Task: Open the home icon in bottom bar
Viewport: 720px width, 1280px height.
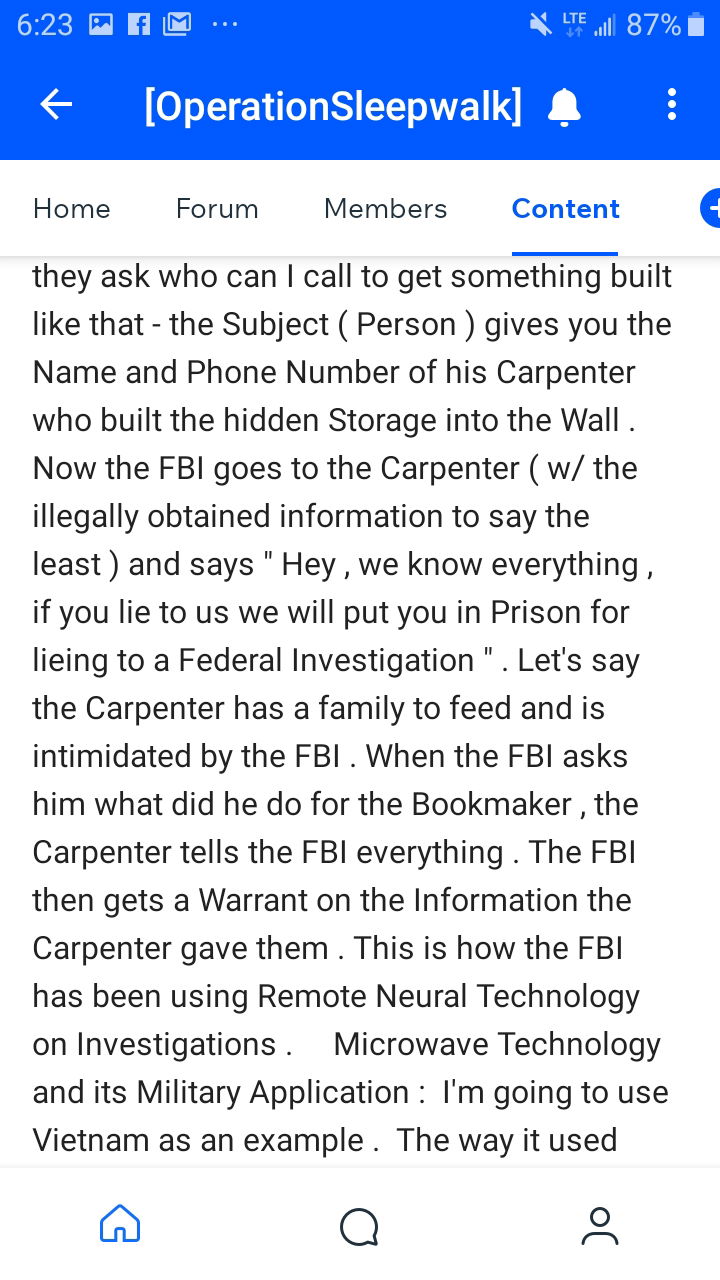Action: click(x=120, y=1224)
